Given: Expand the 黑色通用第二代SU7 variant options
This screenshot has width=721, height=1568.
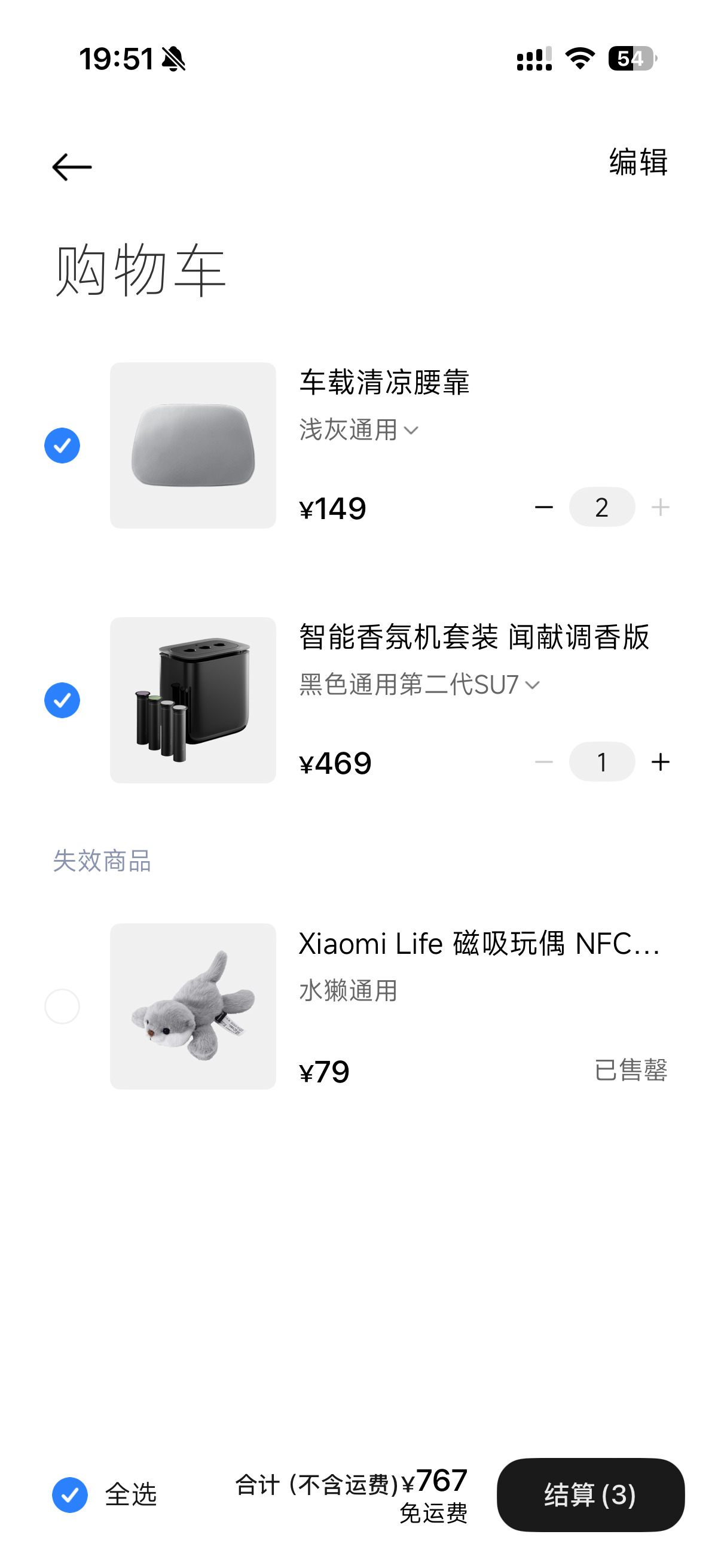Looking at the screenshot, I should (x=417, y=686).
